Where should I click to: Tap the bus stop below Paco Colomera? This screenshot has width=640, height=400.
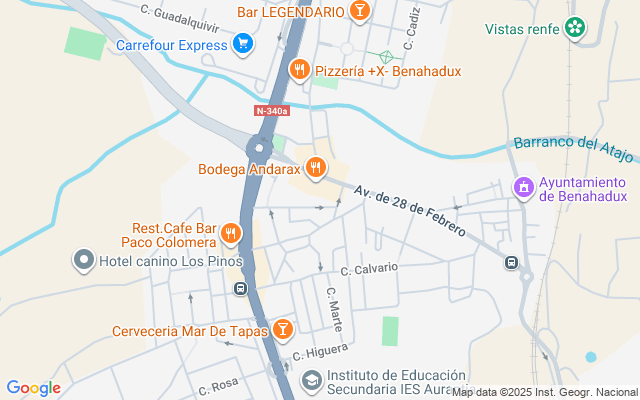(240, 289)
